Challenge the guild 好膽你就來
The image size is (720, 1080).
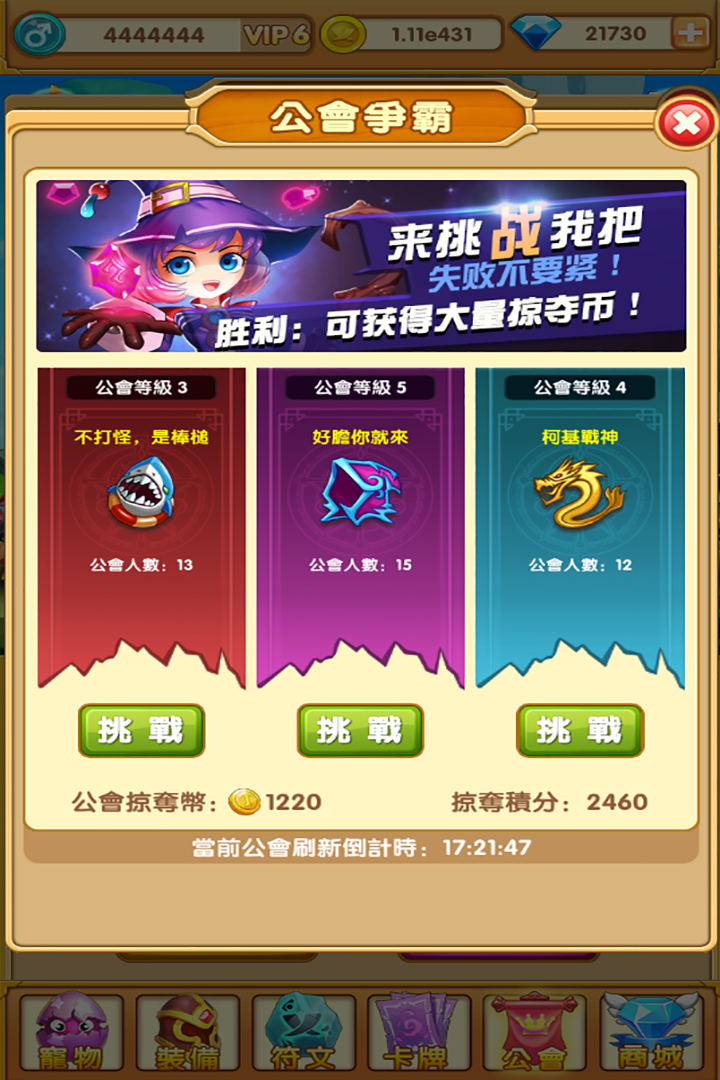pos(360,731)
